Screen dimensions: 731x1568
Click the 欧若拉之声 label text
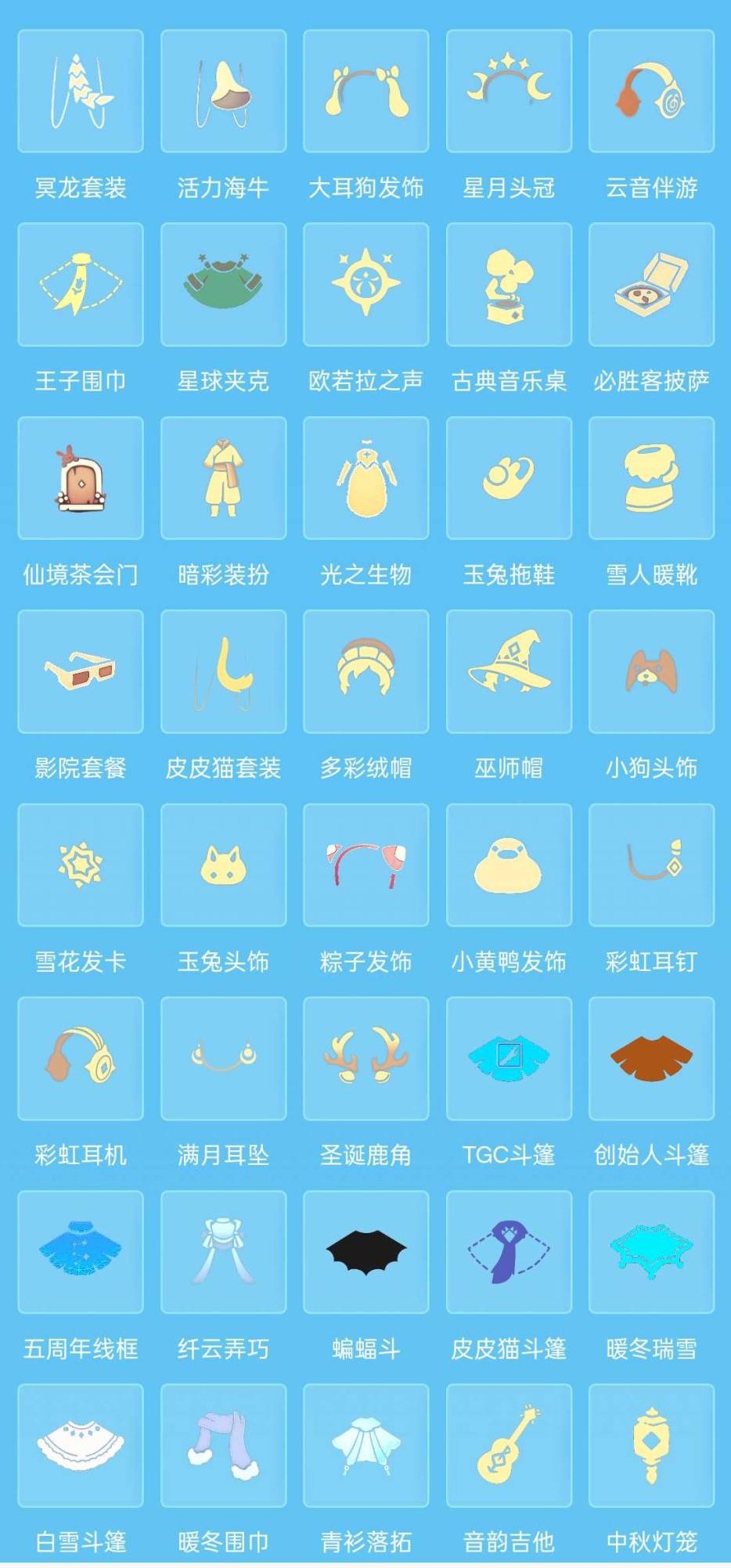pos(365,381)
